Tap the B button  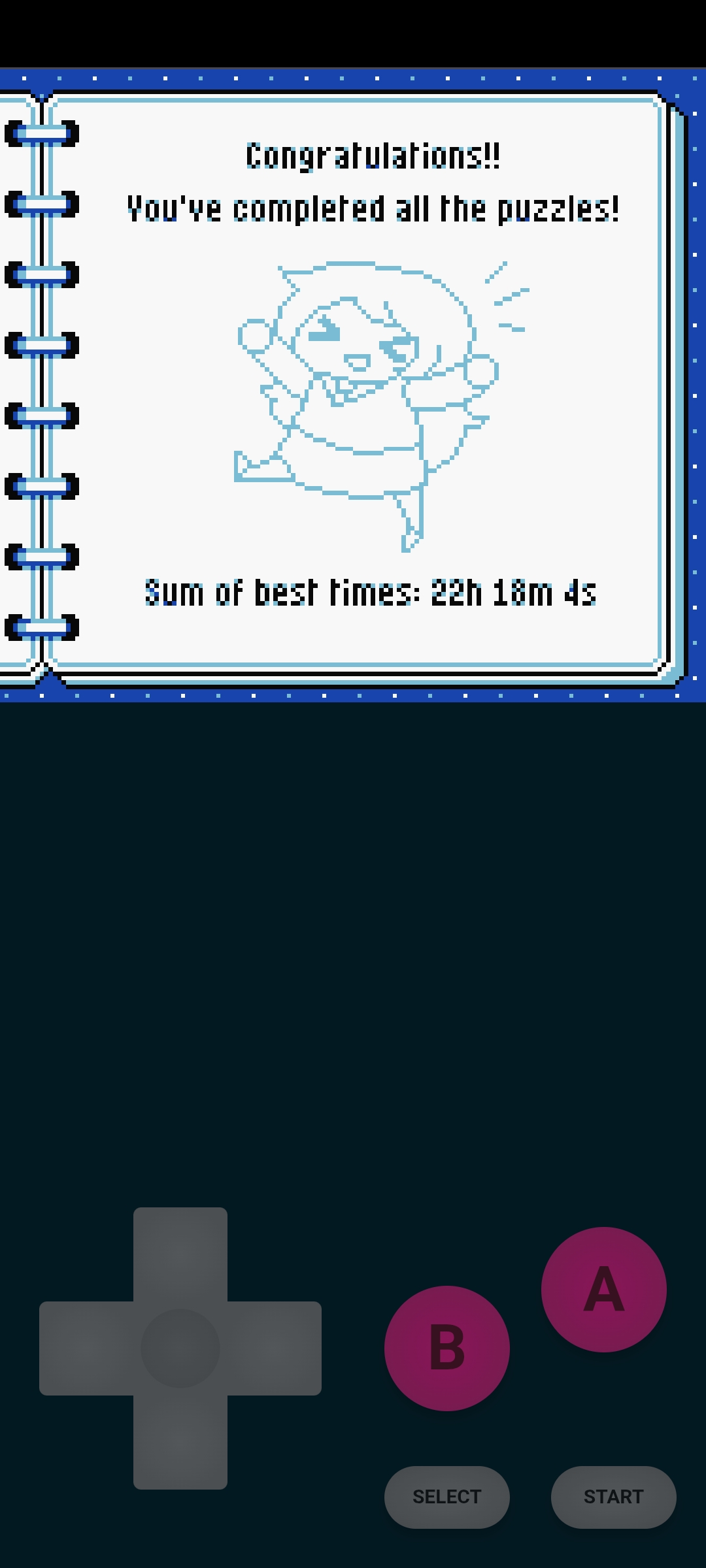point(446,1348)
